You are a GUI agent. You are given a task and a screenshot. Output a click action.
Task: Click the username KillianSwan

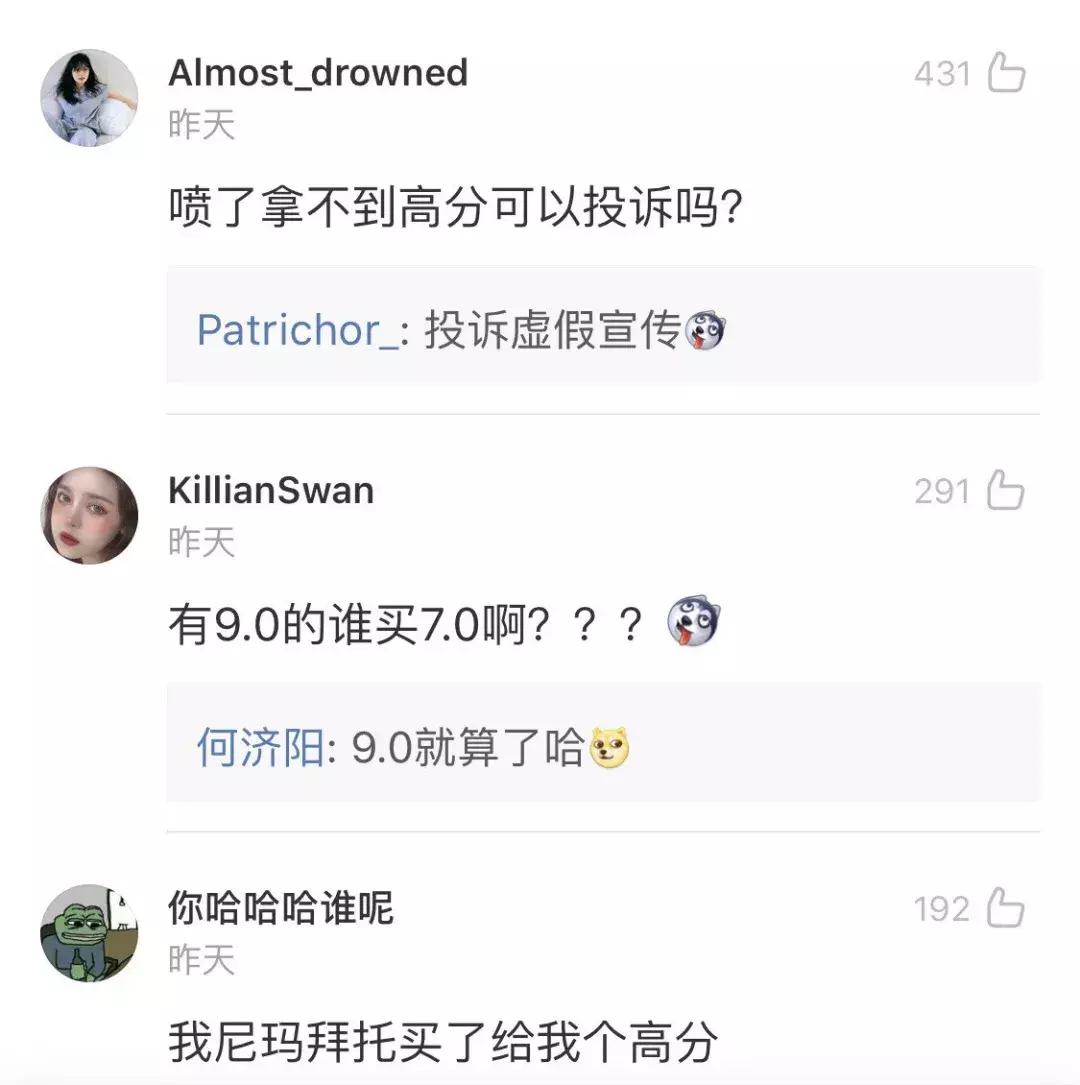268,489
